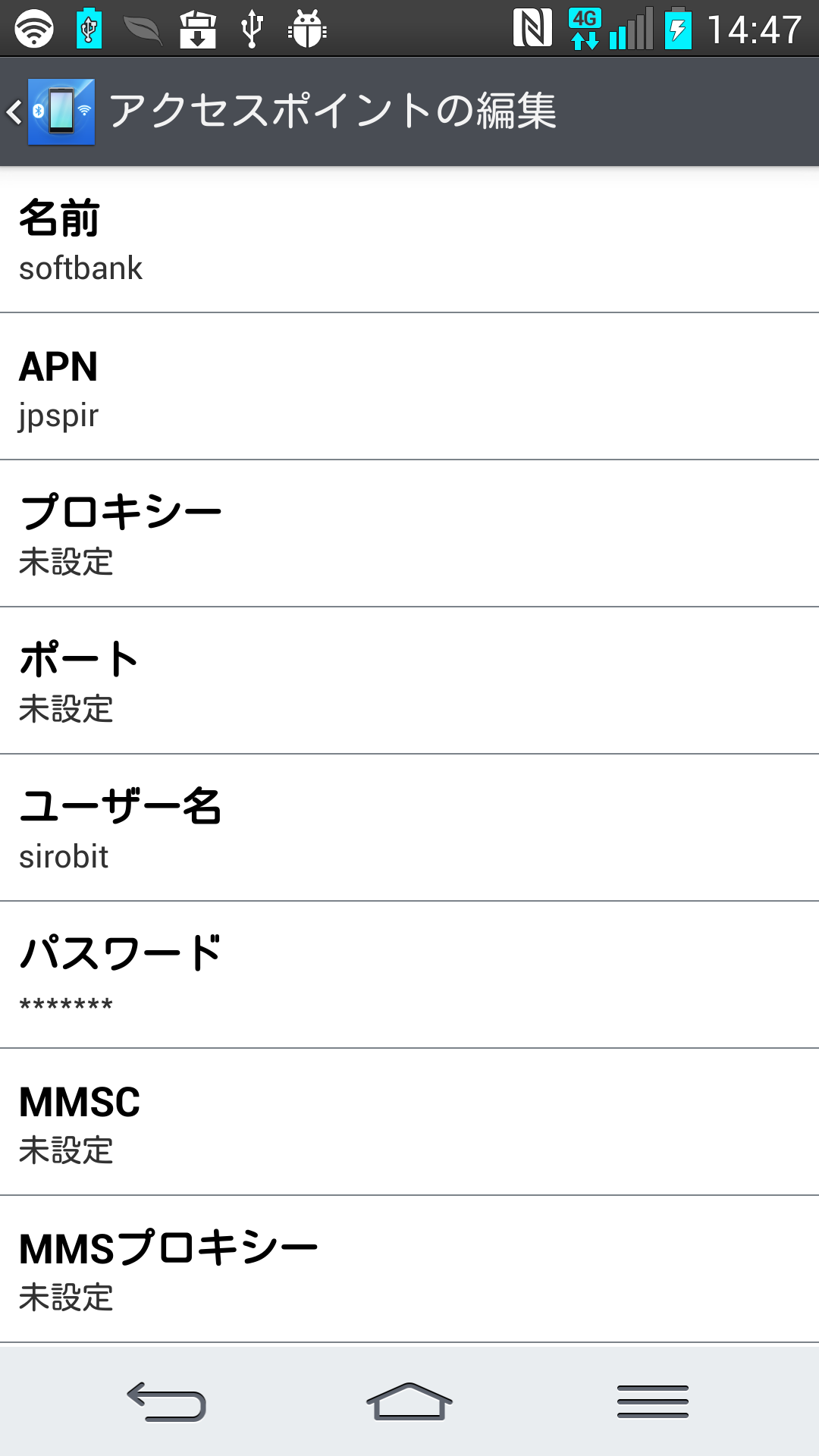Open the ポート setting row
Screen dimensions: 819x1456
[409, 681]
